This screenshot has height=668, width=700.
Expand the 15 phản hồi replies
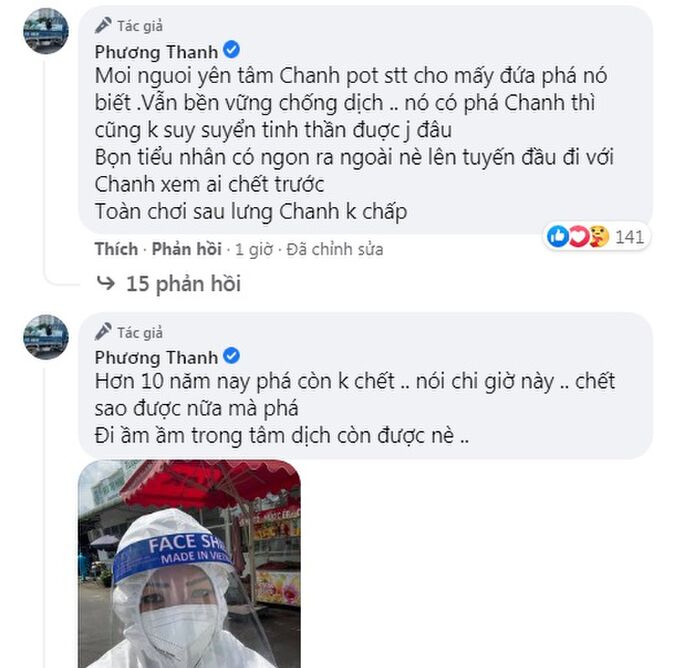[183, 284]
